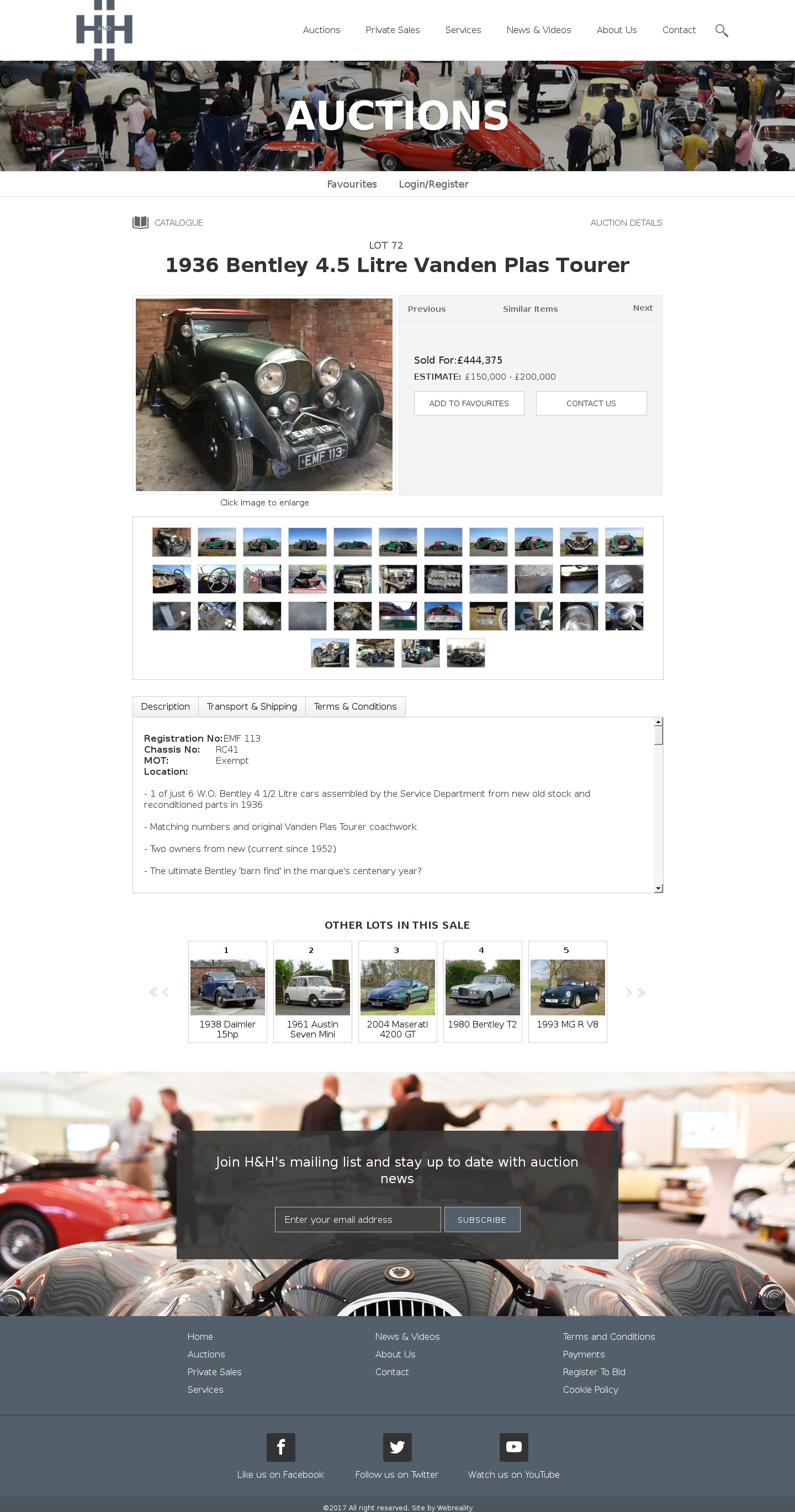Enter your email address field
Viewport: 795px width, 1512px height.
[x=357, y=1220]
